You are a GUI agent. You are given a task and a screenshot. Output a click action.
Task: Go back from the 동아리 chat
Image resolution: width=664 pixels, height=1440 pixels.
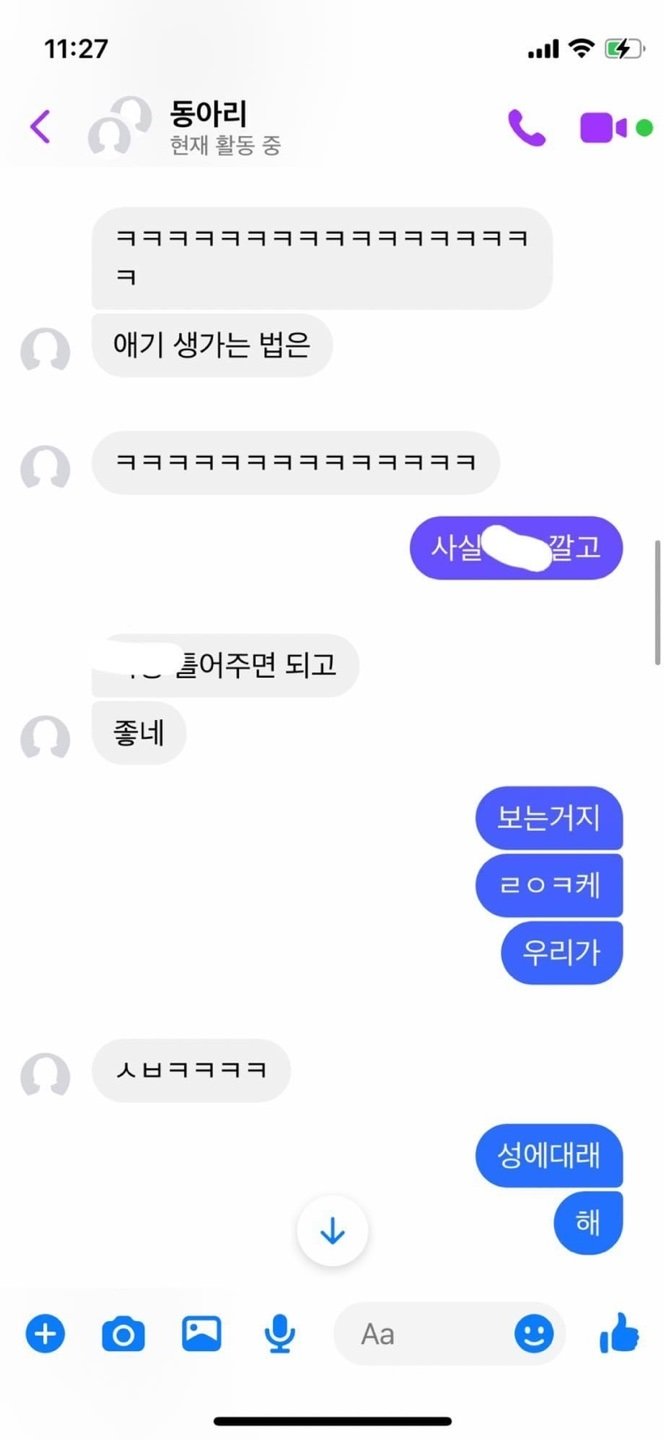(40, 127)
